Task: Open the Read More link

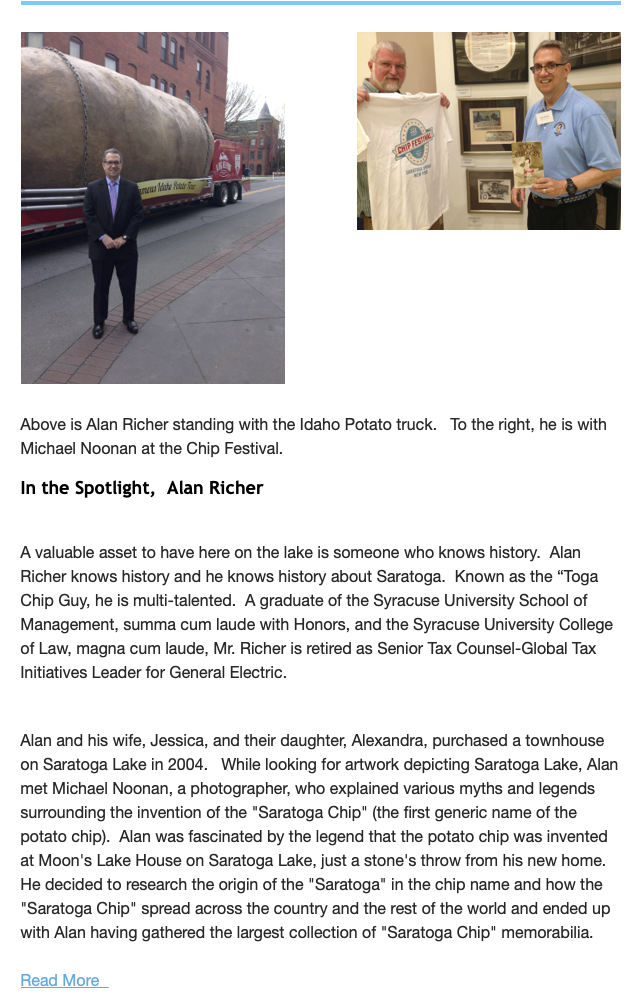Action: (x=61, y=980)
